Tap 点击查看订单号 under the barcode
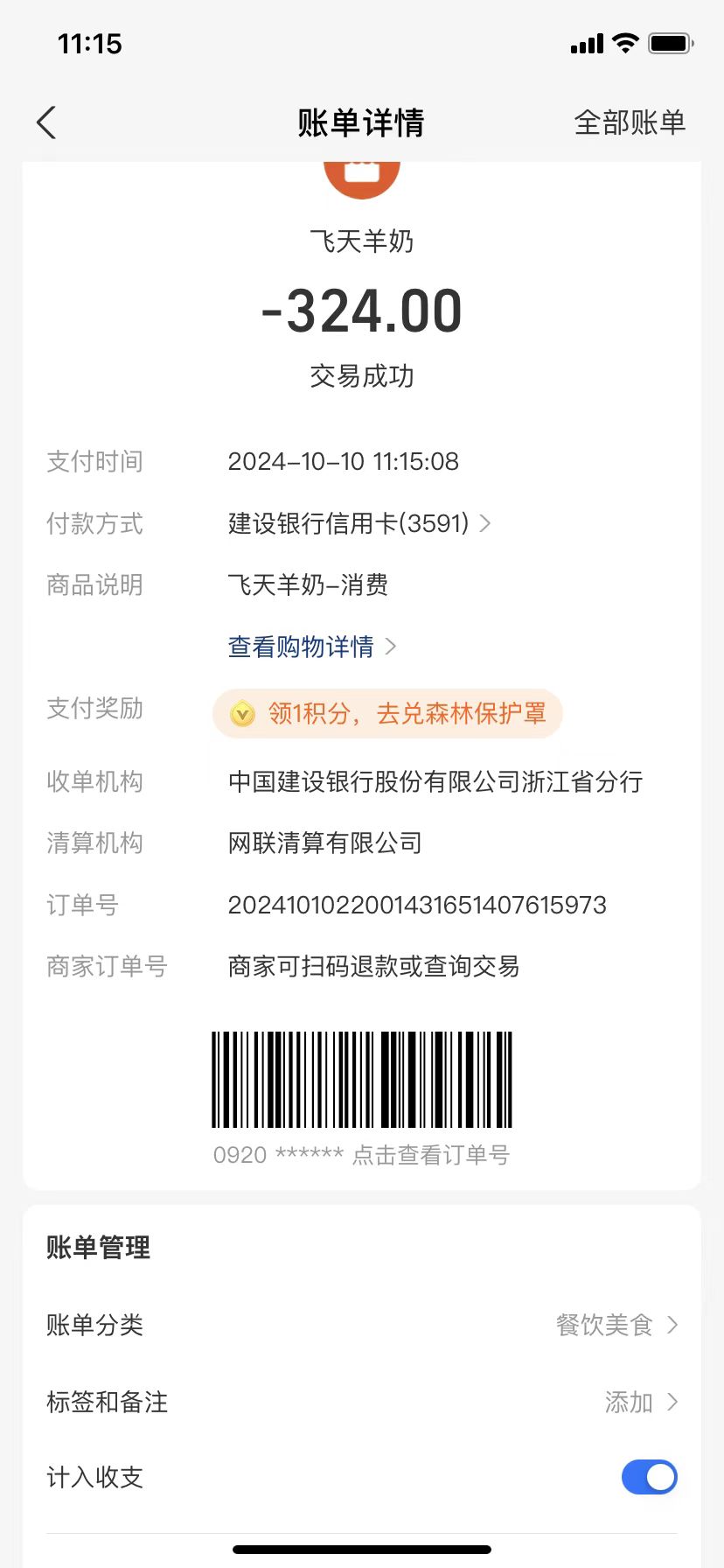 point(430,1155)
